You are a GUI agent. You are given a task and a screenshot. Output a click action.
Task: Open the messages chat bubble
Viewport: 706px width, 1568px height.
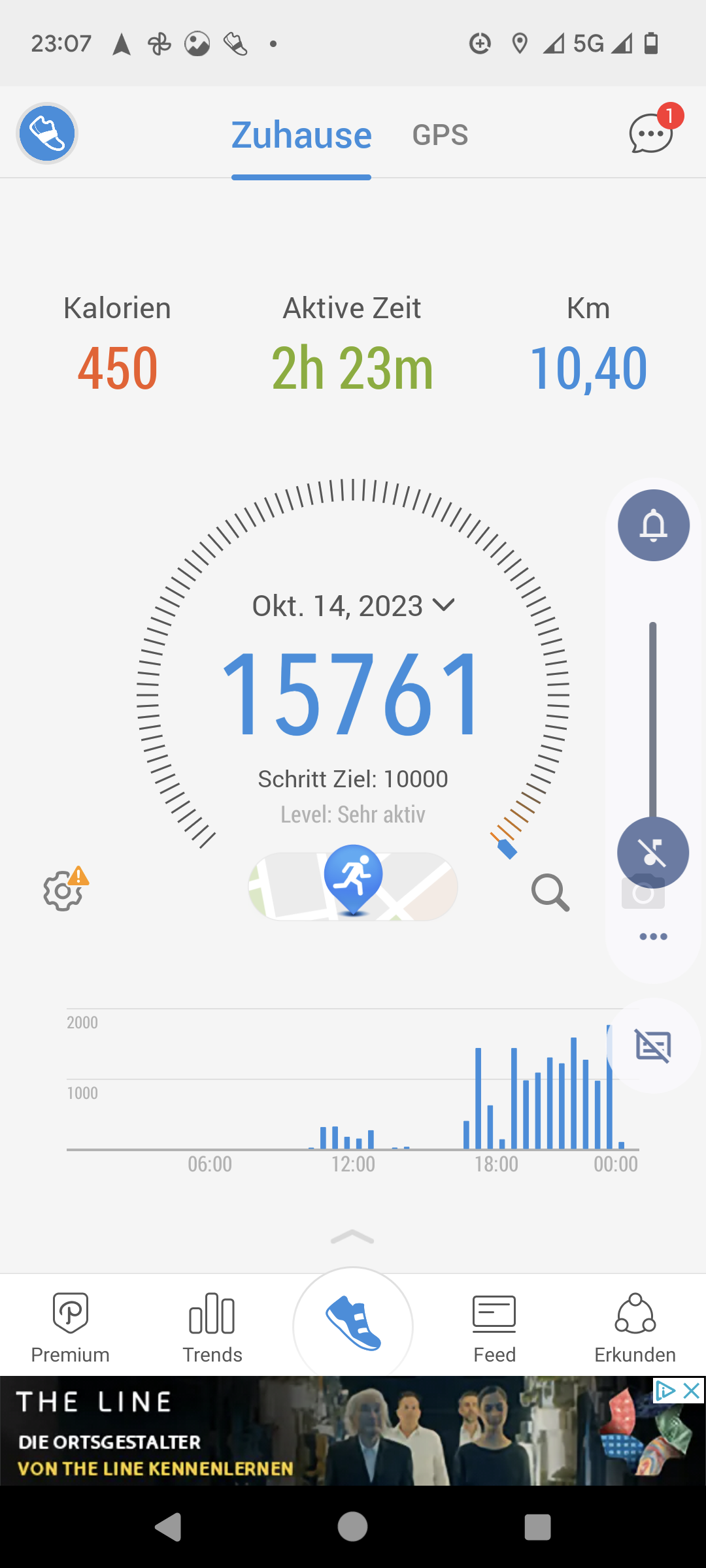(650, 133)
